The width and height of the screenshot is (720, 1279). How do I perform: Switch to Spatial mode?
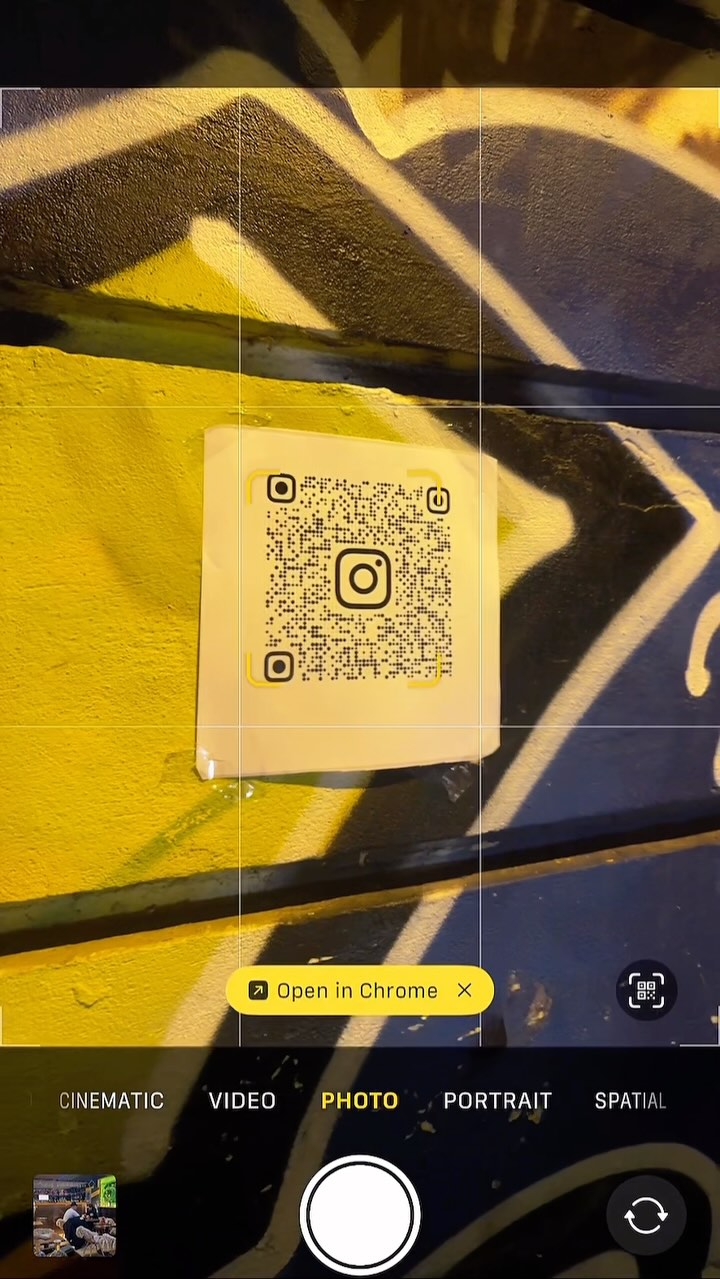pyautogui.click(x=630, y=1100)
